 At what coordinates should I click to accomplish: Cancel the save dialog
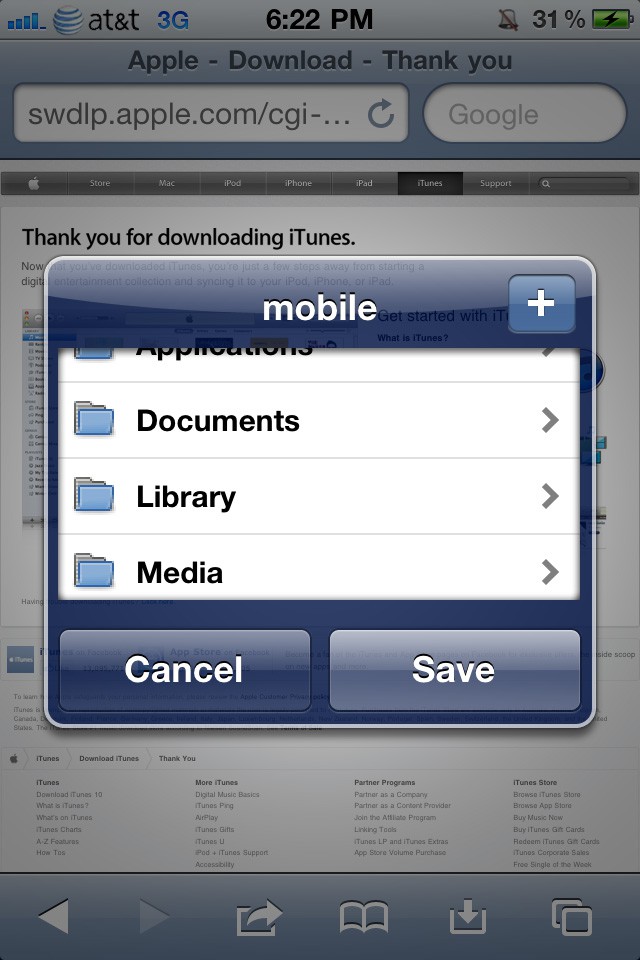[x=185, y=669]
